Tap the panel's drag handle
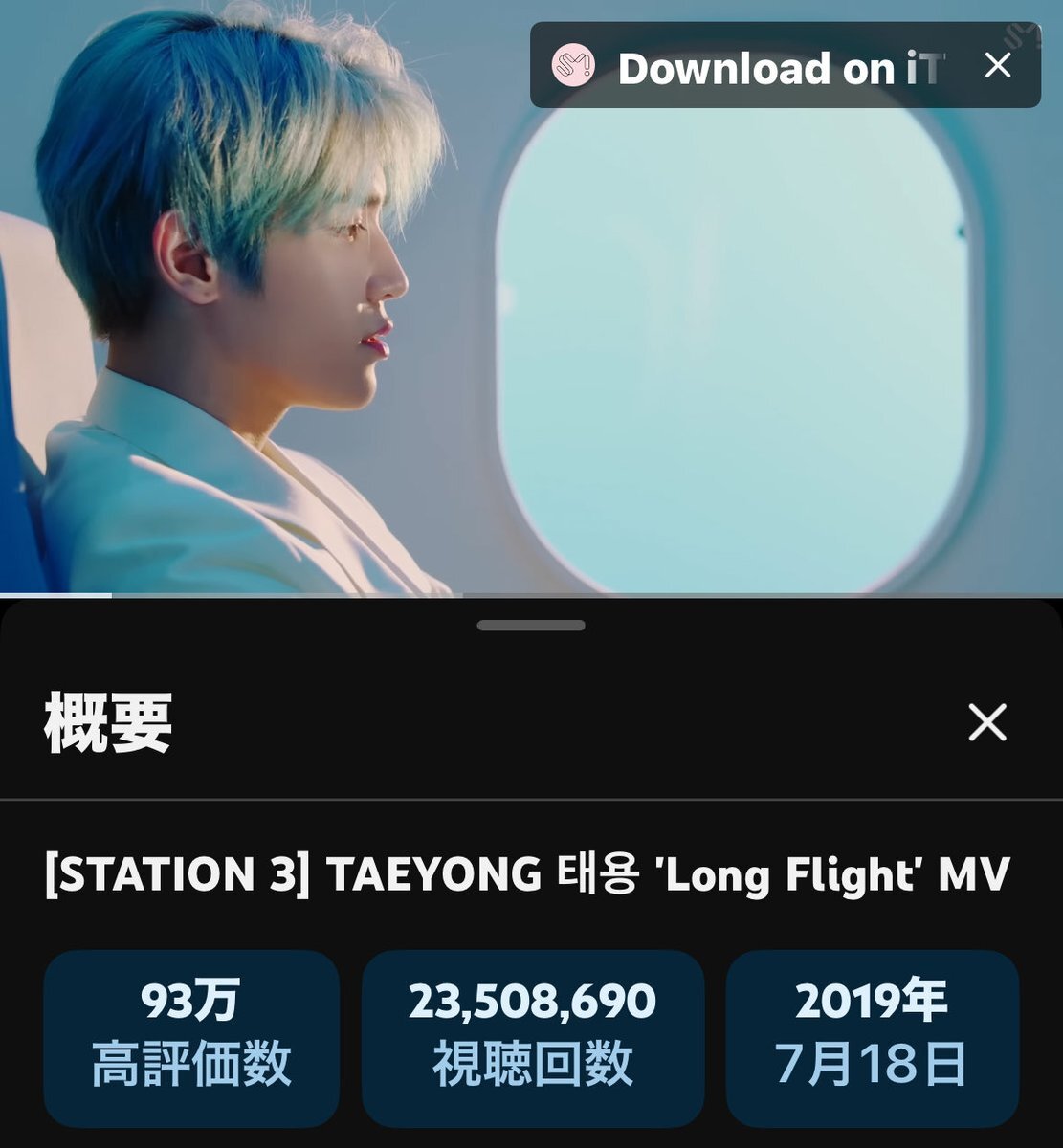Image resolution: width=1063 pixels, height=1148 pixels. point(531,626)
